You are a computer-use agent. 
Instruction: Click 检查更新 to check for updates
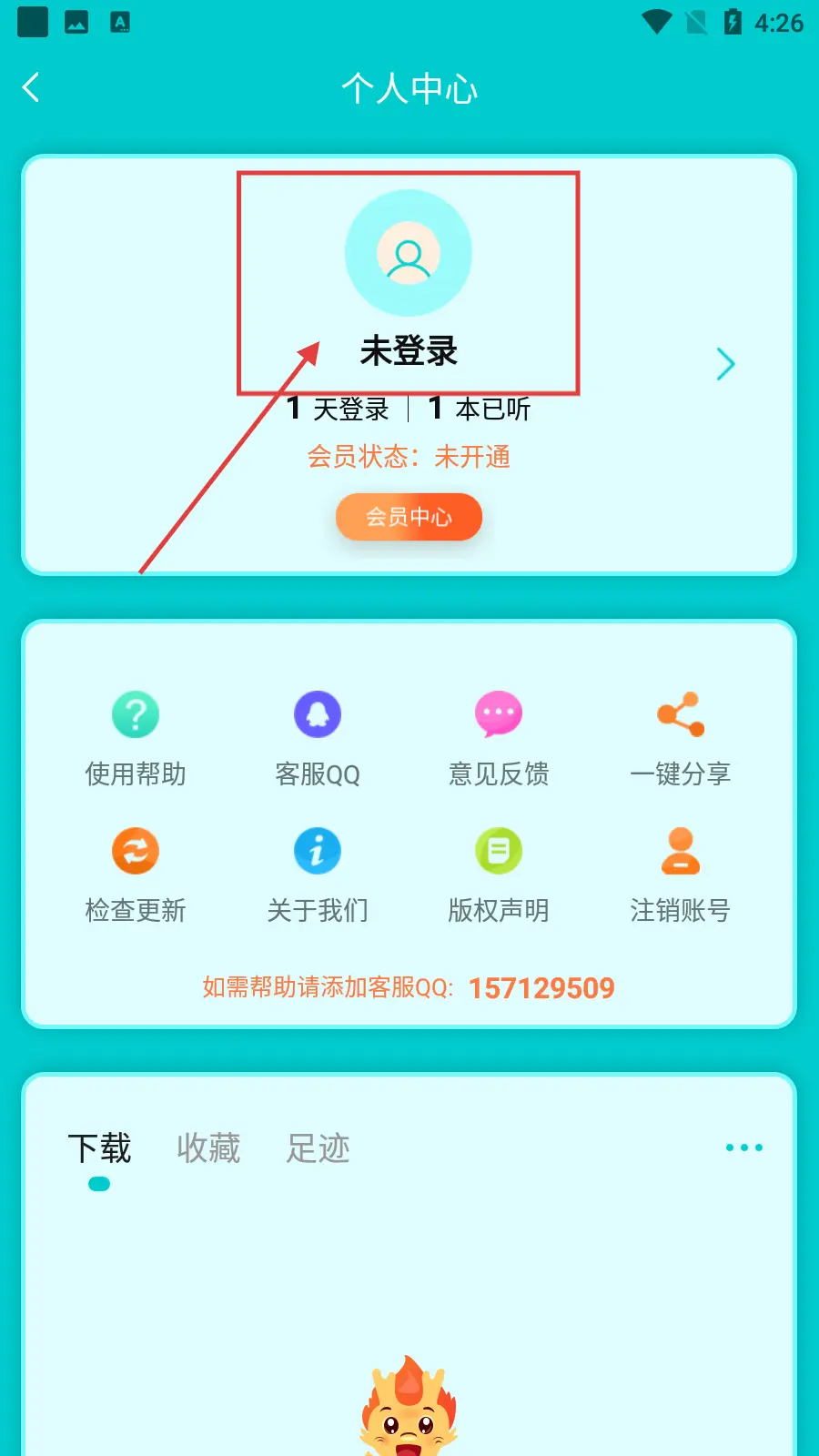click(135, 850)
